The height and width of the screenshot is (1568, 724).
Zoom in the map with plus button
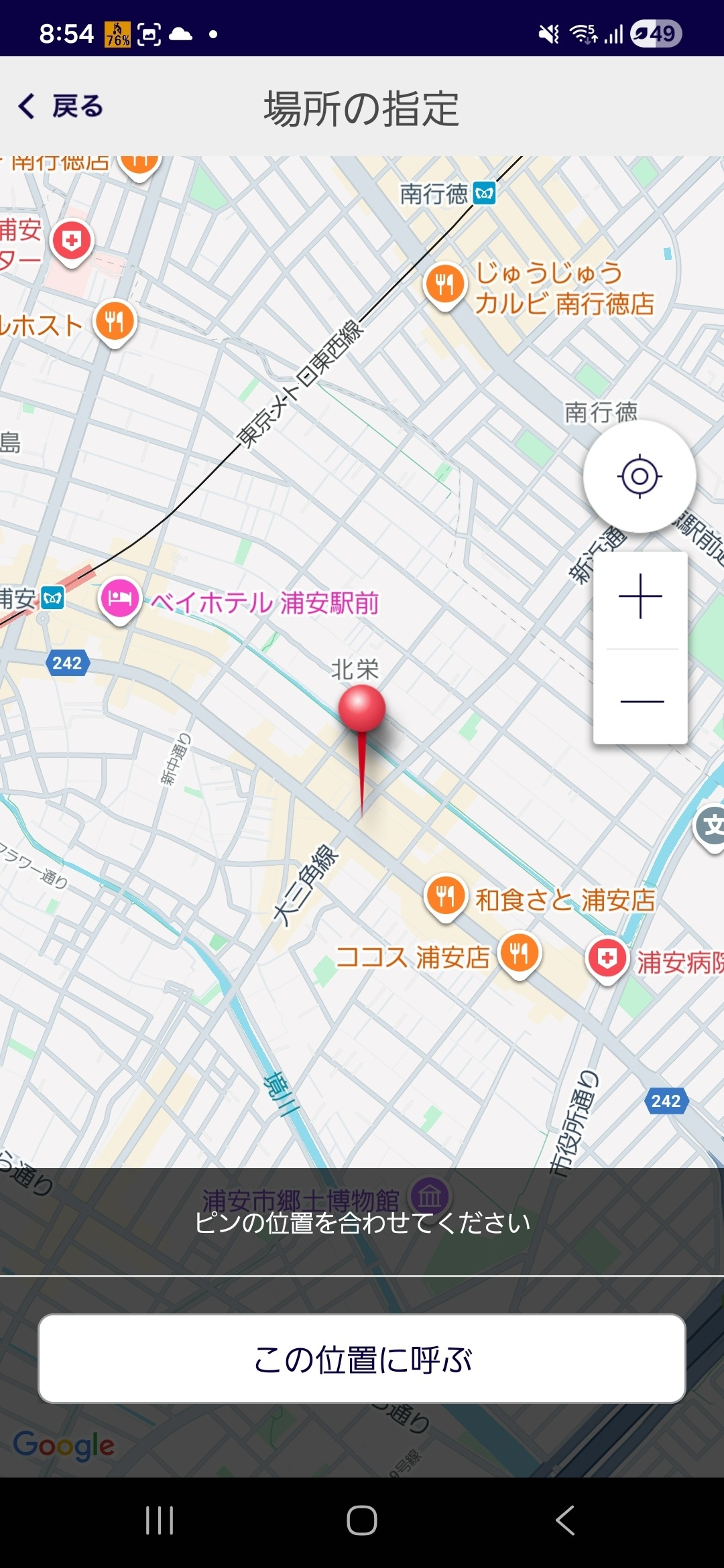[640, 596]
